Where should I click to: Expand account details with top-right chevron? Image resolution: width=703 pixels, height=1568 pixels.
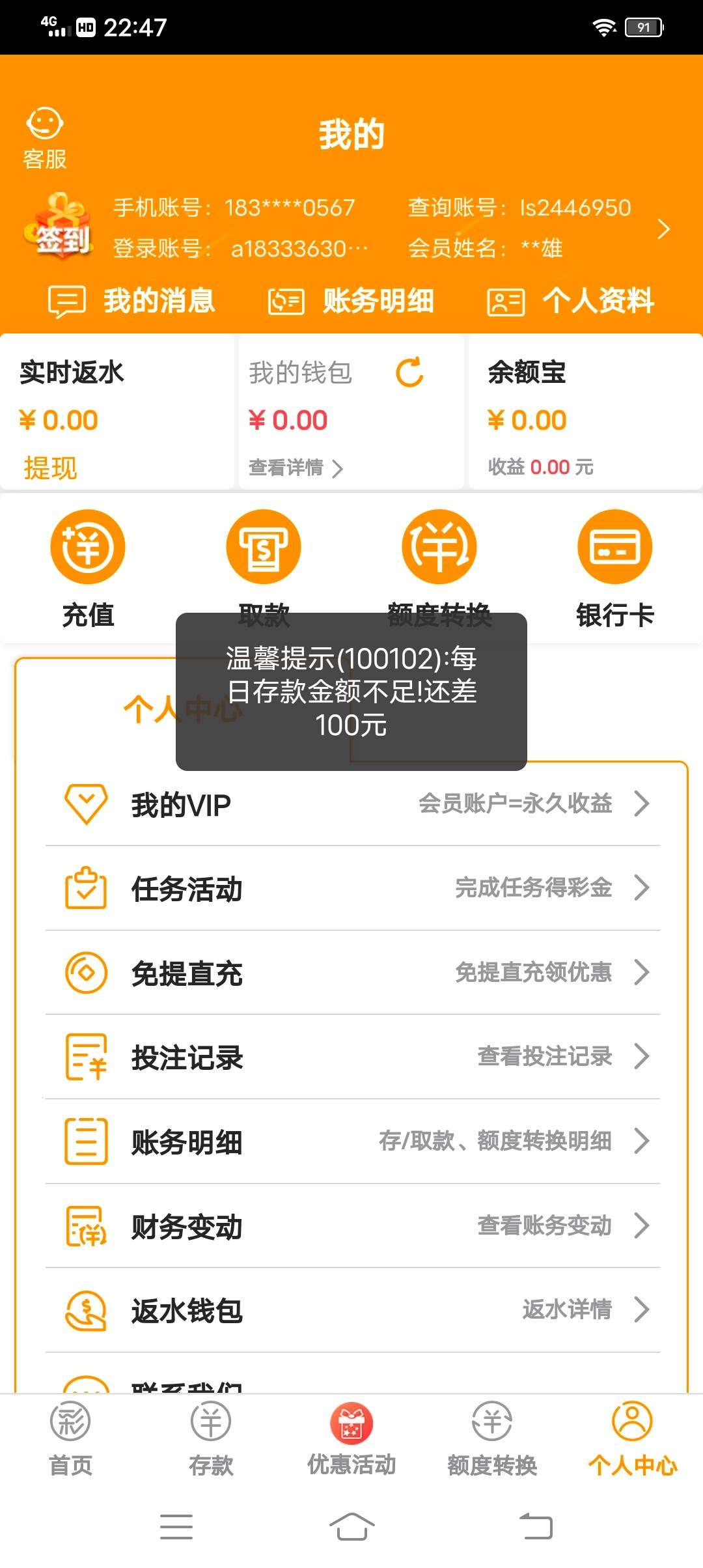click(x=665, y=229)
